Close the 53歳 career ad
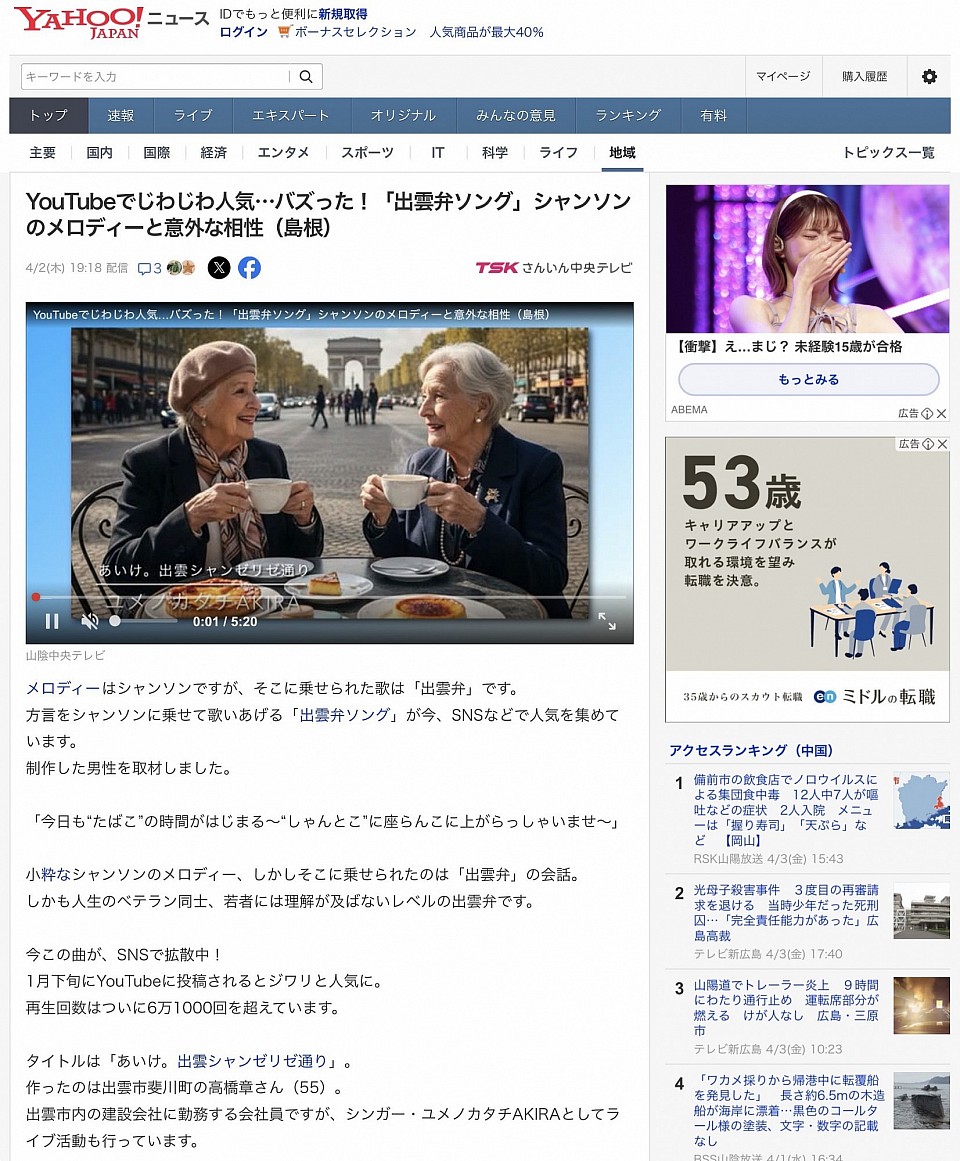Viewport: 960px width, 1161px height. click(x=942, y=444)
